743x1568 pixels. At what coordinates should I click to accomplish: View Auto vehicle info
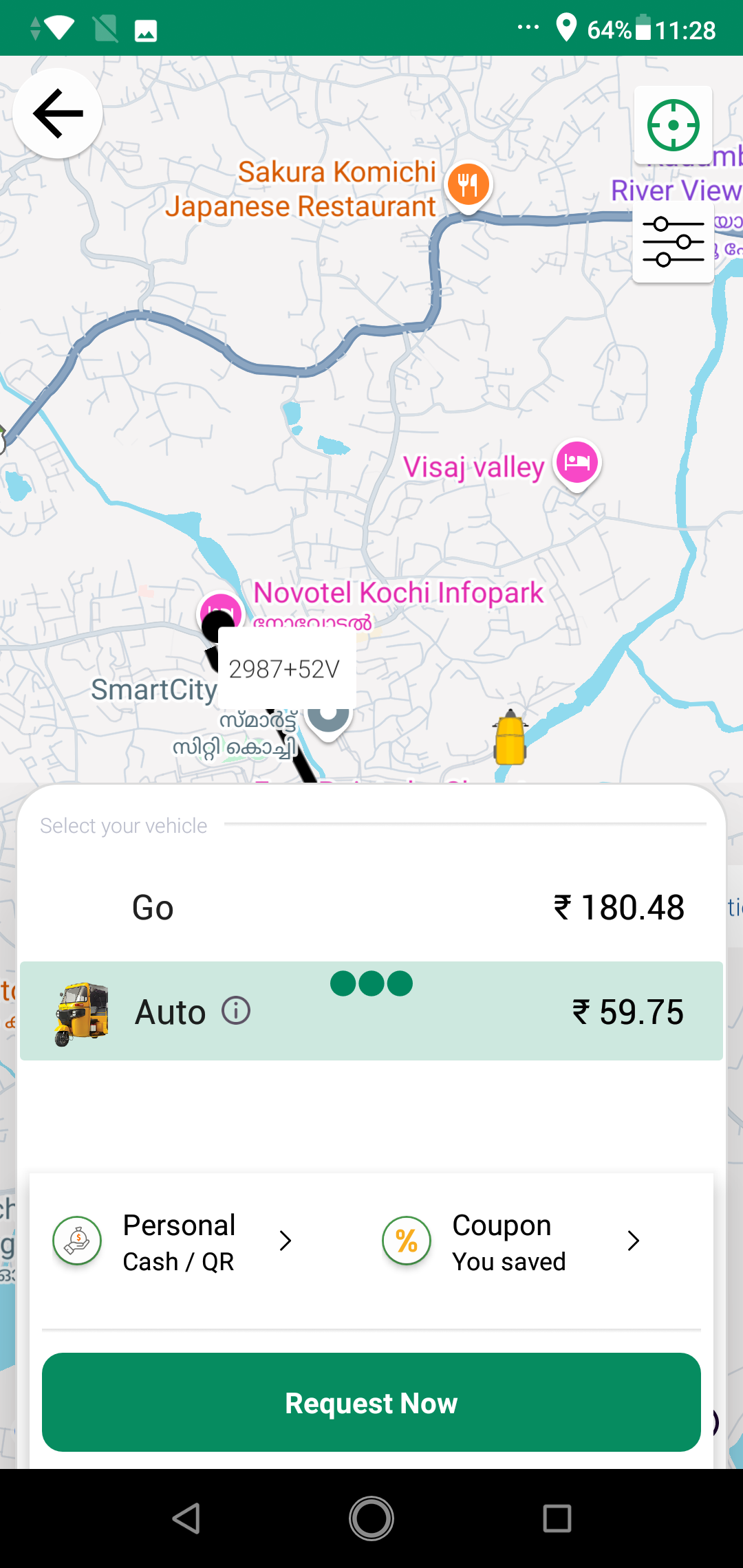236,1011
